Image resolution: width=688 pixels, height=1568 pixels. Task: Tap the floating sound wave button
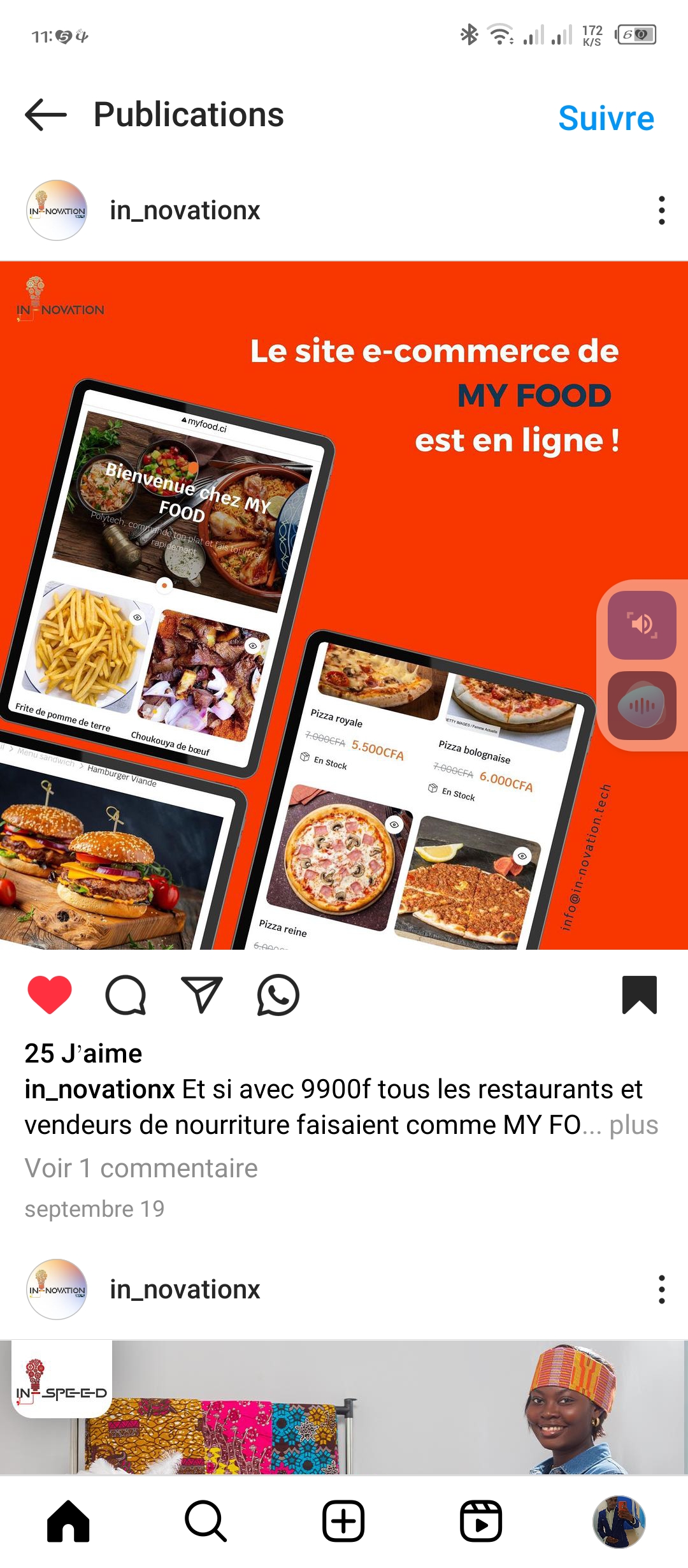coord(641,705)
